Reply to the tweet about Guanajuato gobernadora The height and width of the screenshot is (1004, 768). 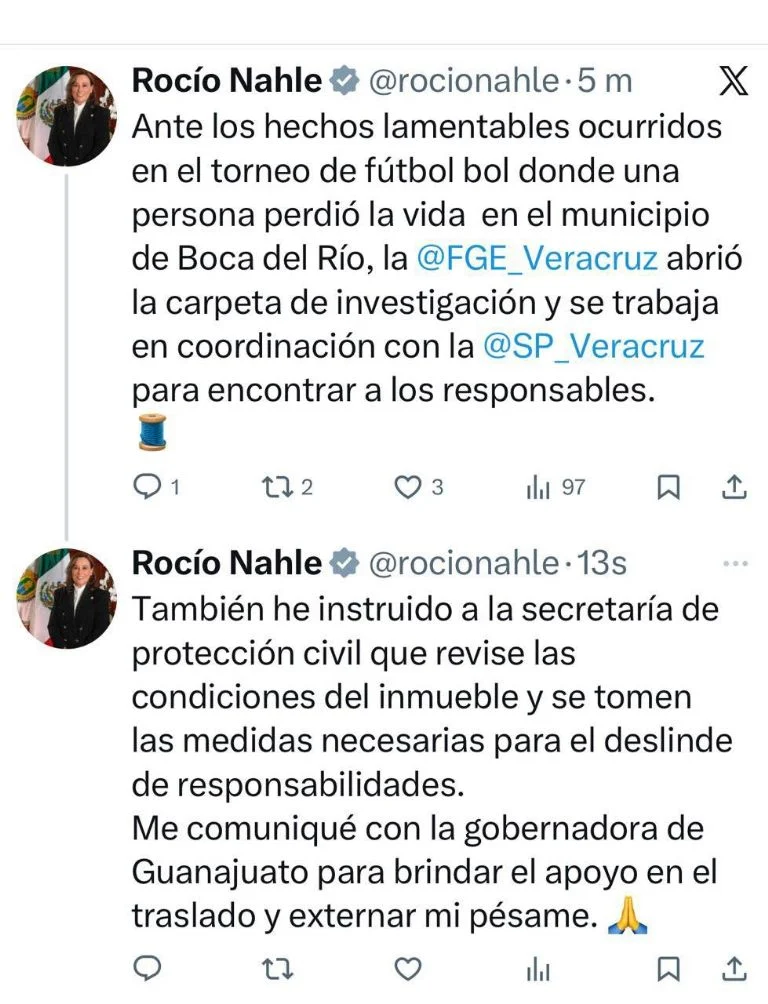point(147,968)
